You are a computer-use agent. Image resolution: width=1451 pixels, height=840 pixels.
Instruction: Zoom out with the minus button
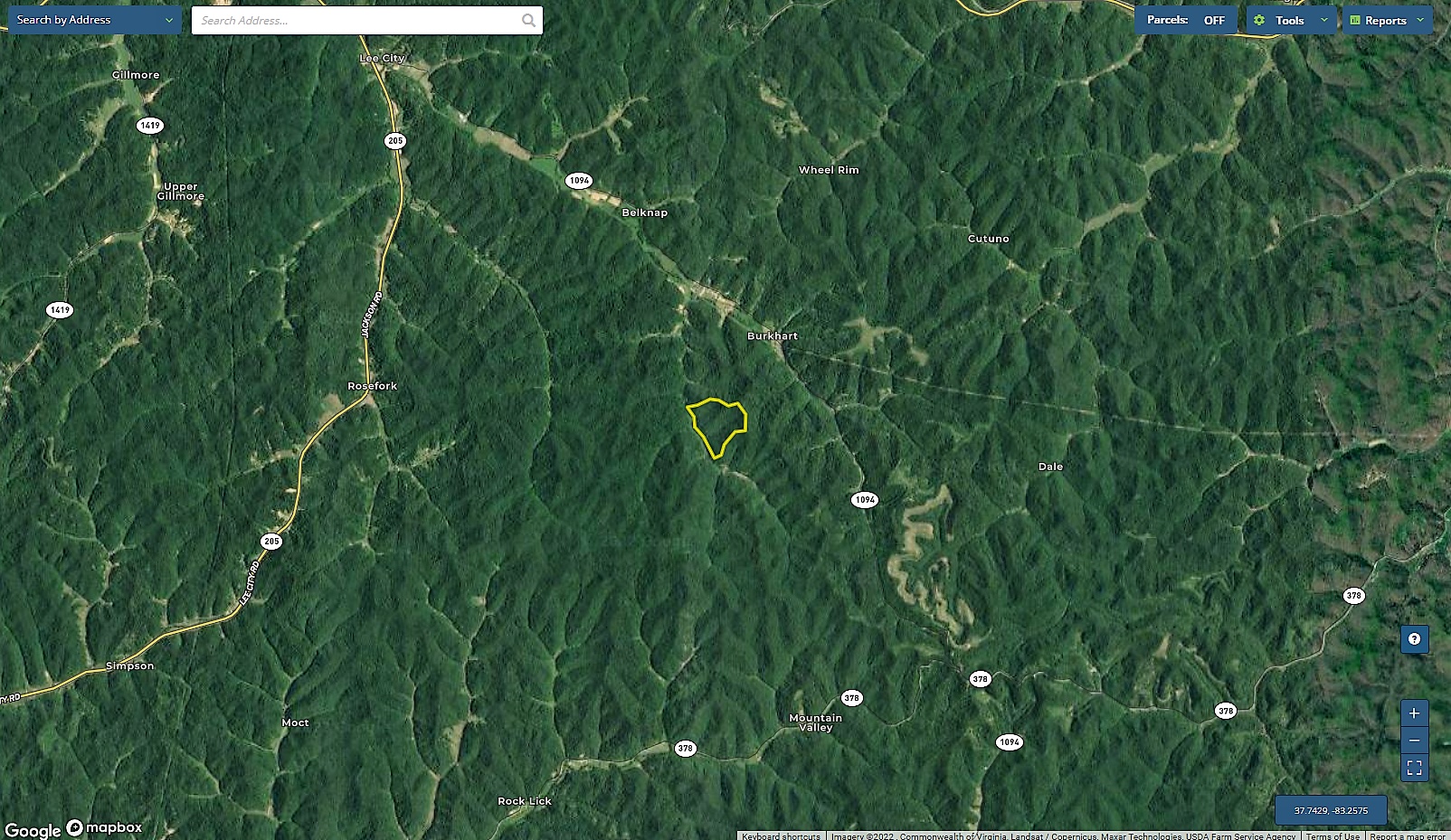[x=1414, y=741]
